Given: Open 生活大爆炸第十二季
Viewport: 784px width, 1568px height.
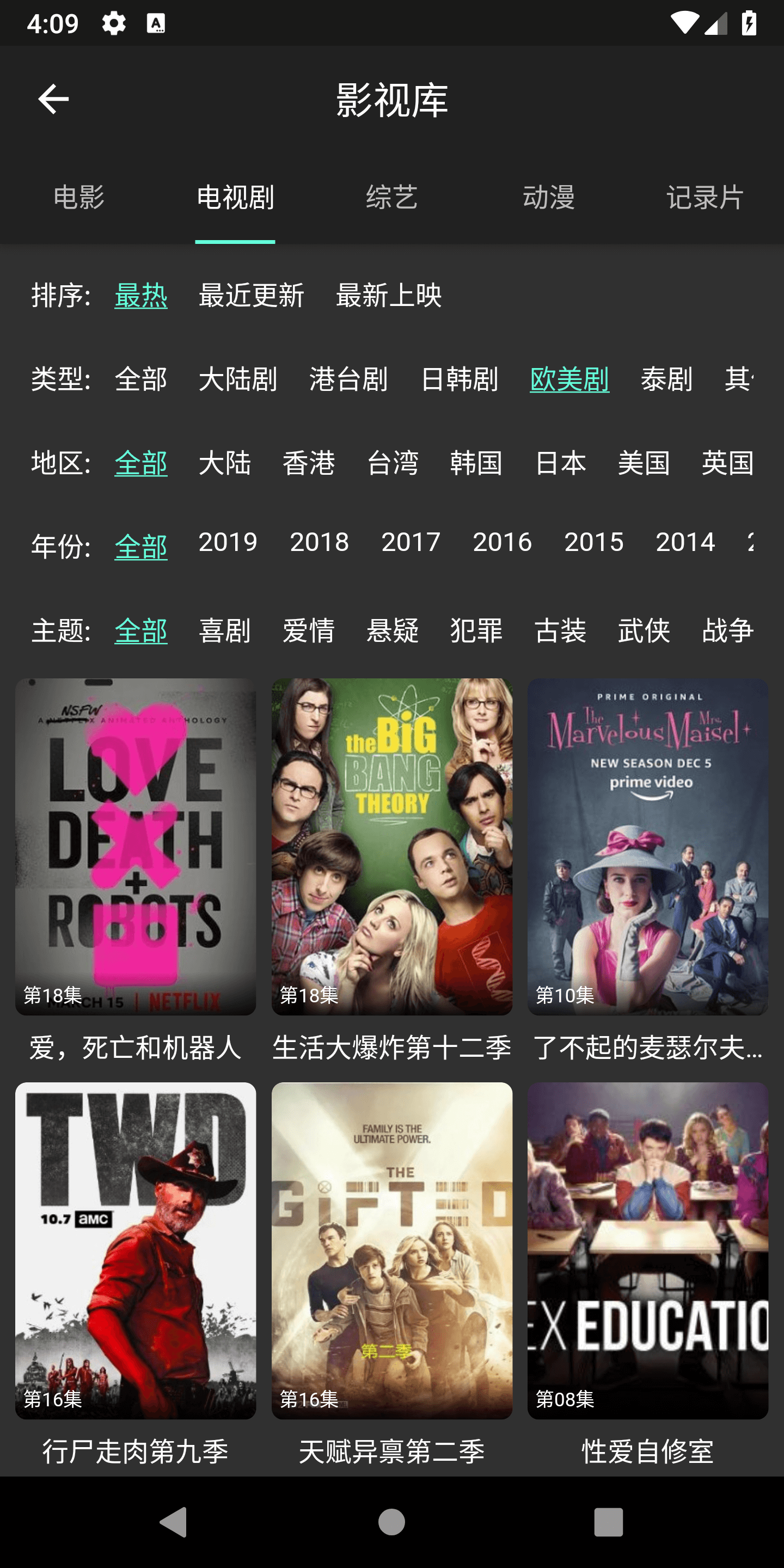Looking at the screenshot, I should 392,846.
